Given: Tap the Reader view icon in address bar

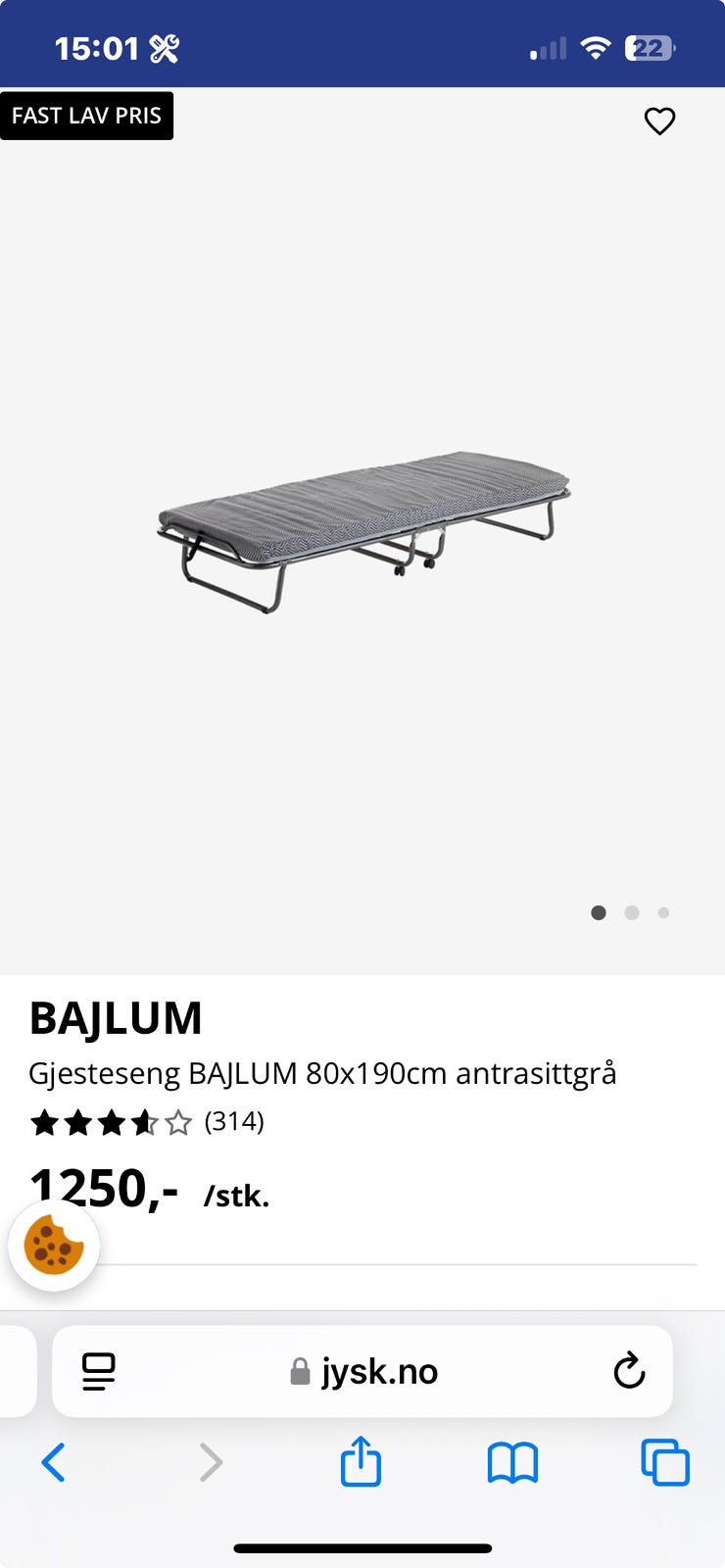Looking at the screenshot, I should point(99,1371).
